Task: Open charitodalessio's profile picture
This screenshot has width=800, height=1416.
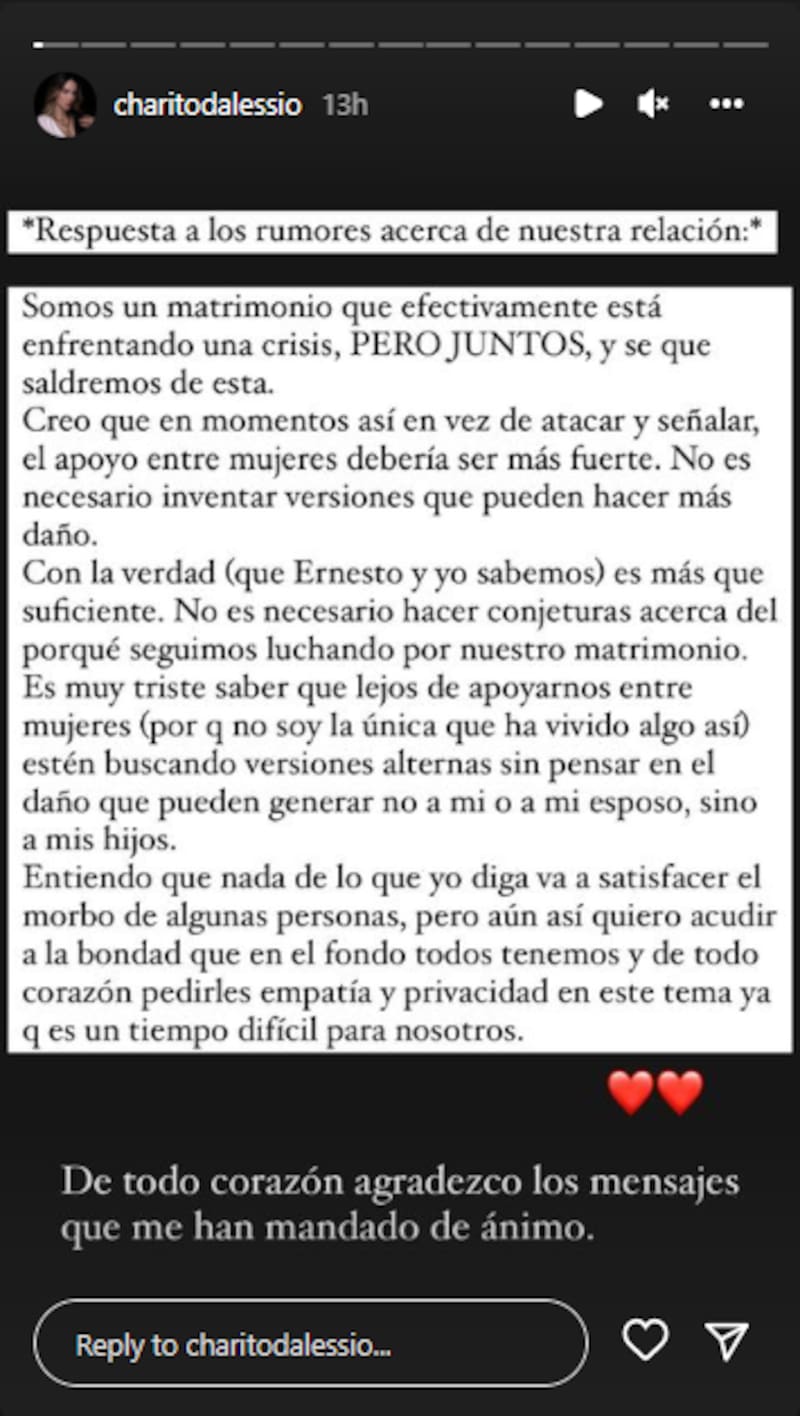Action: tap(65, 105)
